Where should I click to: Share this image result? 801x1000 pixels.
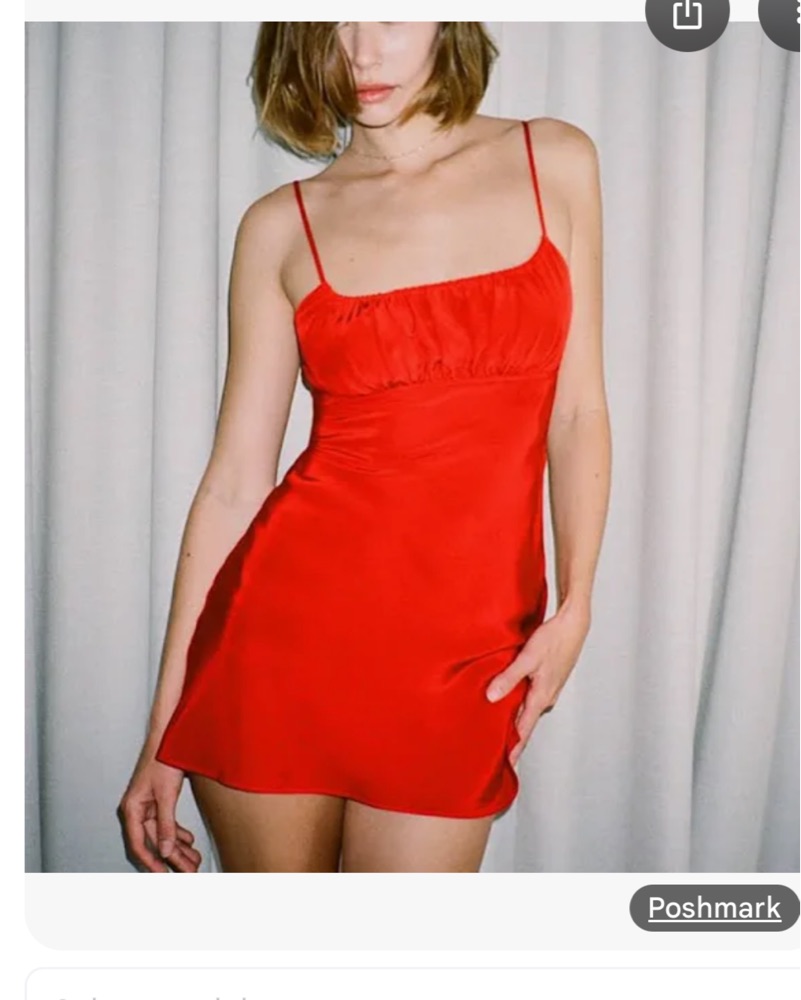tap(687, 15)
